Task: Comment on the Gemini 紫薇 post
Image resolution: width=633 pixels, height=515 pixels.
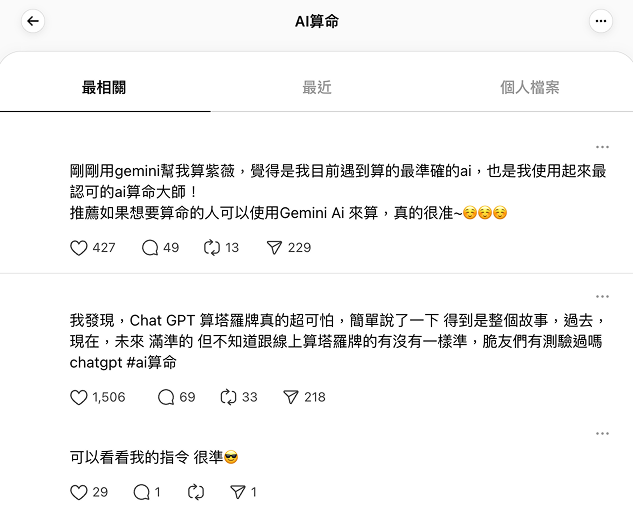Action: click(x=150, y=247)
